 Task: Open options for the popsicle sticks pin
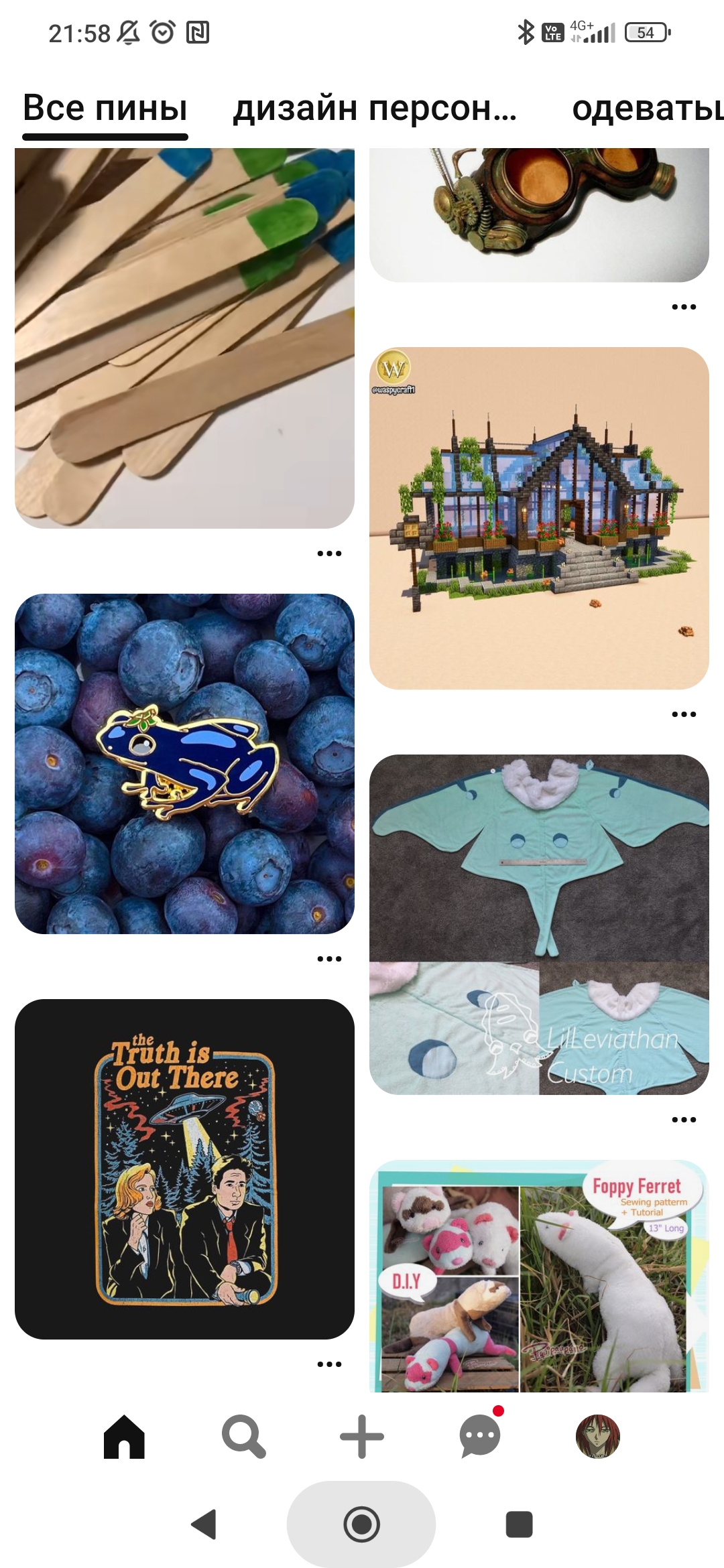(x=329, y=553)
